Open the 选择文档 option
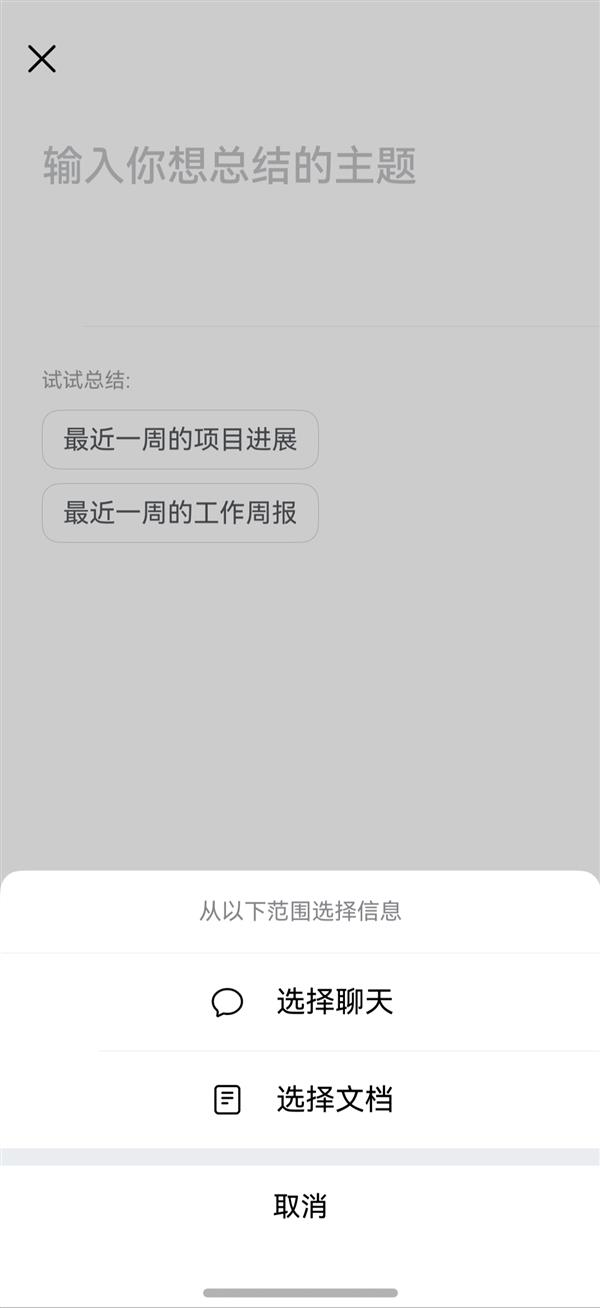Viewport: 600px width, 1308px height. pos(300,1100)
